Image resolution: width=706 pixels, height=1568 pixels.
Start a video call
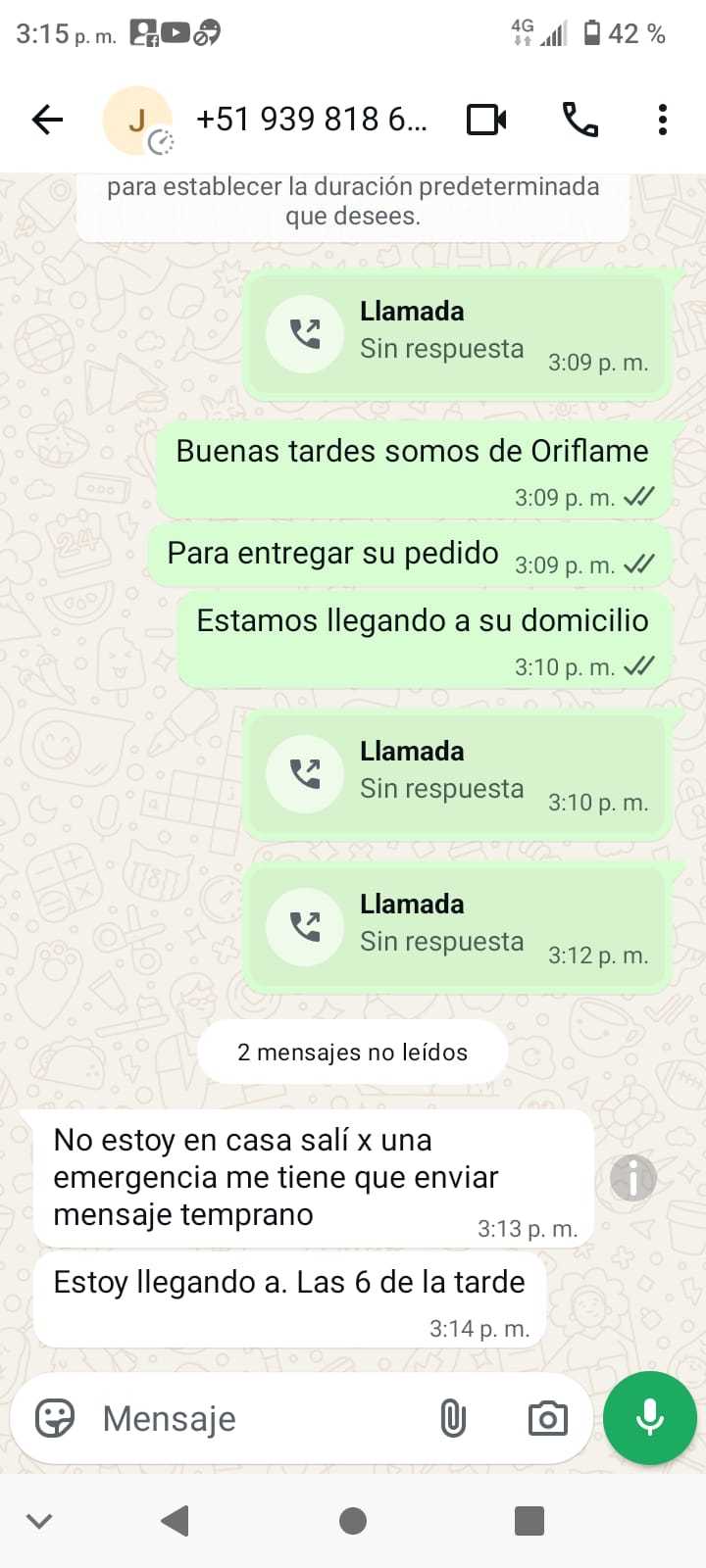click(x=486, y=120)
